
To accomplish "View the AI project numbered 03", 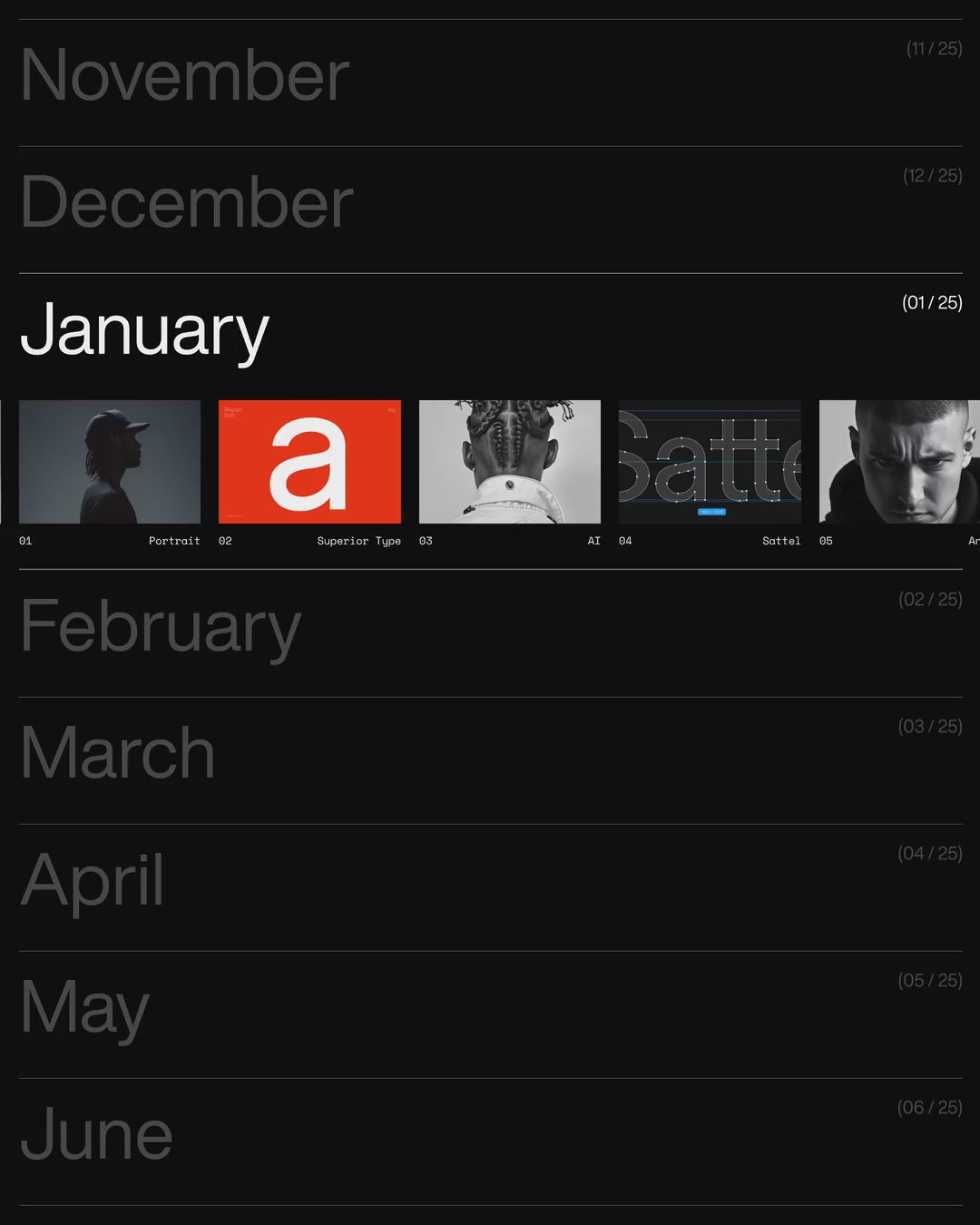I will 510,462.
